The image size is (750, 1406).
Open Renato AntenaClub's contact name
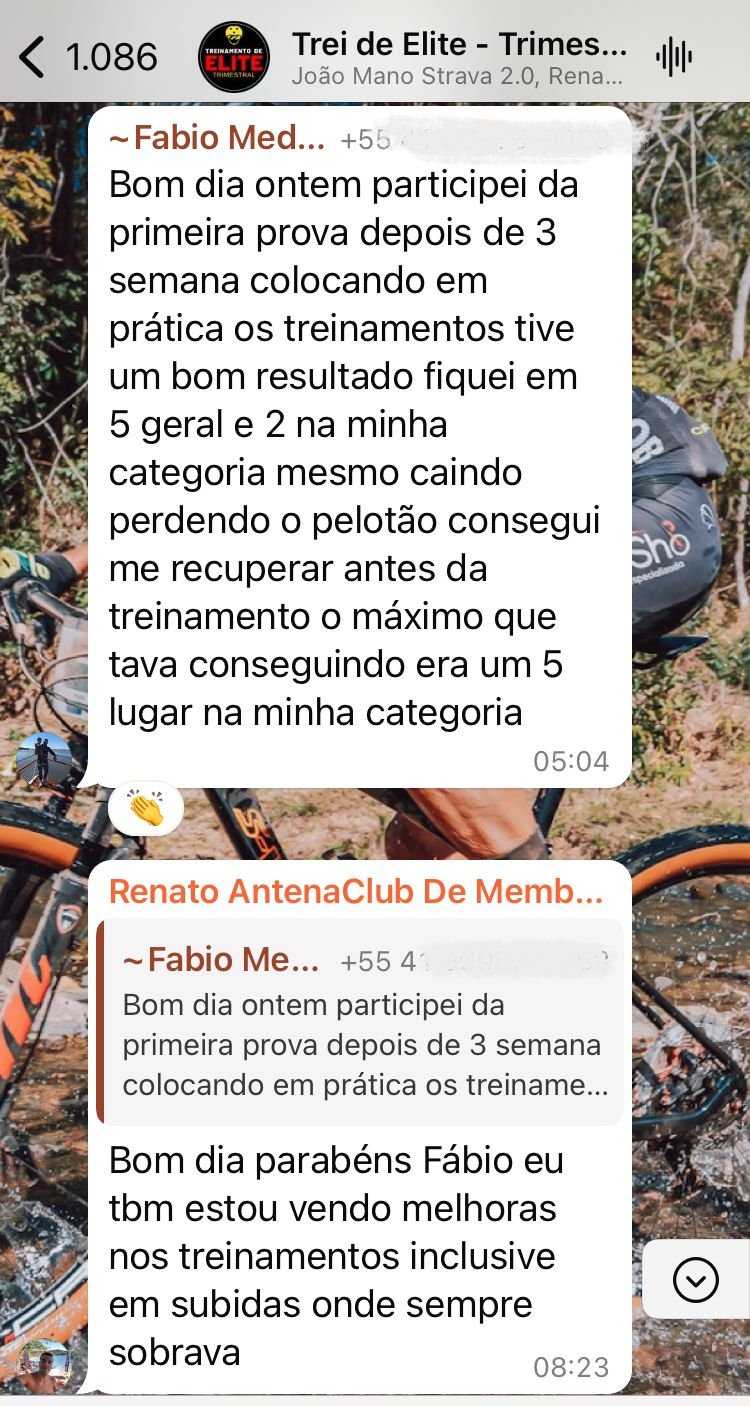355,891
